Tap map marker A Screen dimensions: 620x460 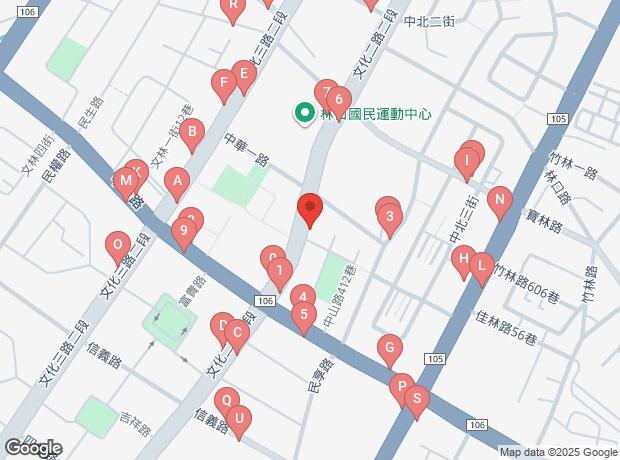(177, 184)
